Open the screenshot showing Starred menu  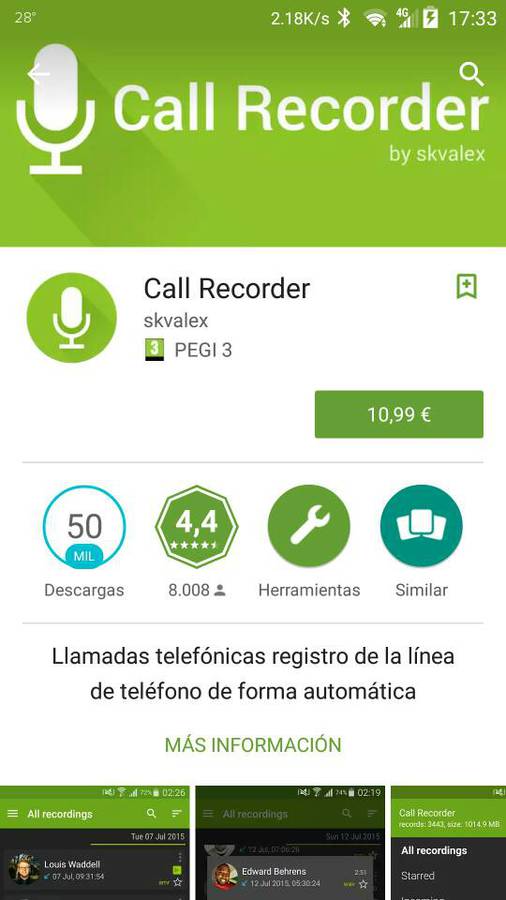tap(449, 843)
